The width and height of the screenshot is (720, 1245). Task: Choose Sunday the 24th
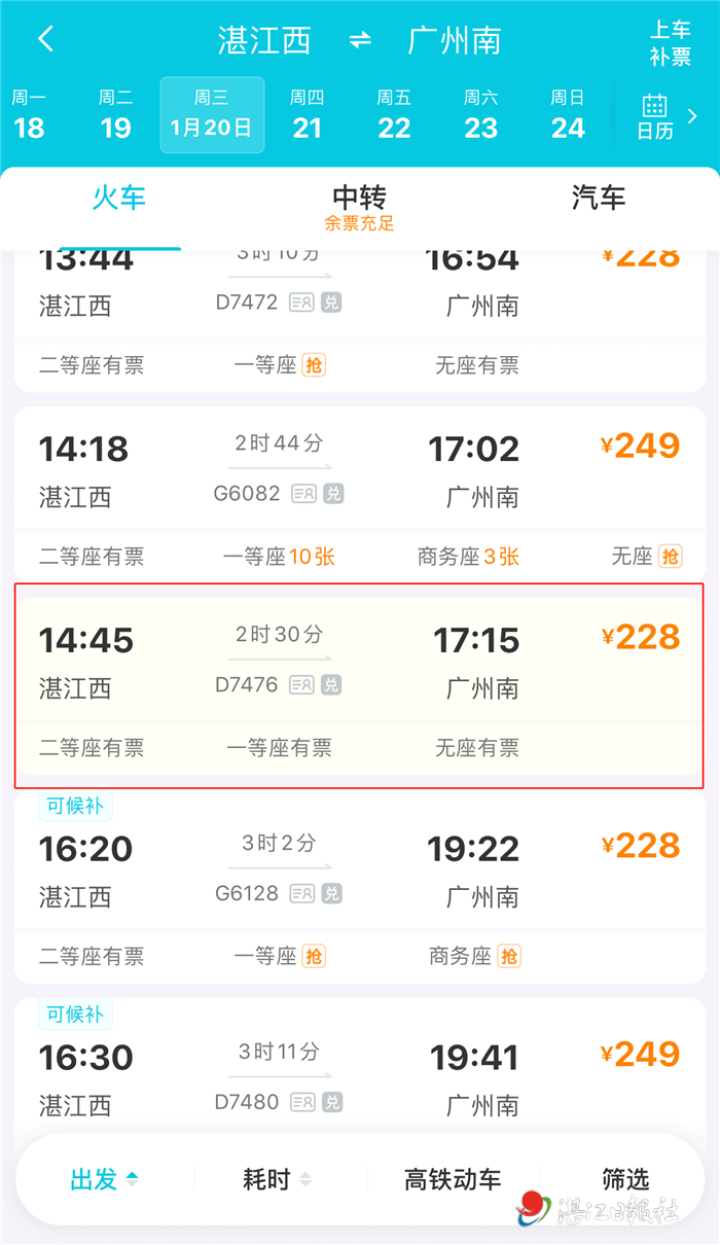(567, 115)
